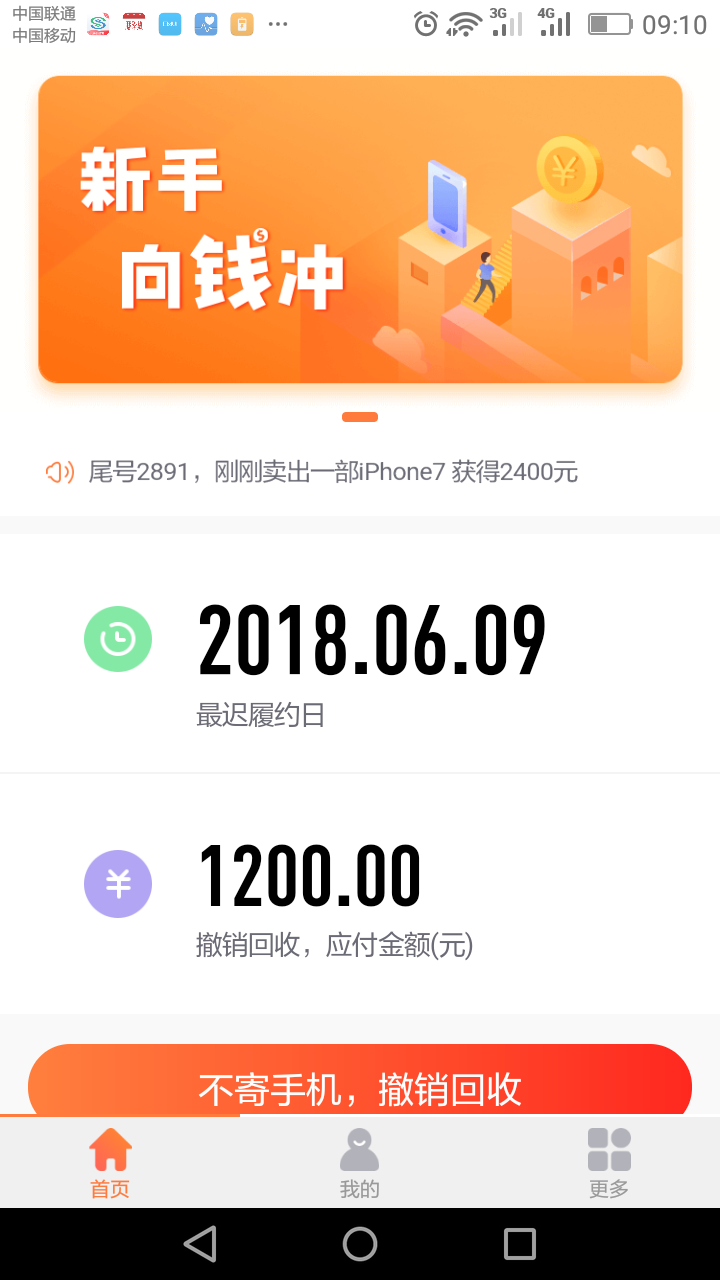Viewport: 720px width, 1280px height.
Task: Open the 新手向钱冲 promo banner
Action: tap(360, 229)
